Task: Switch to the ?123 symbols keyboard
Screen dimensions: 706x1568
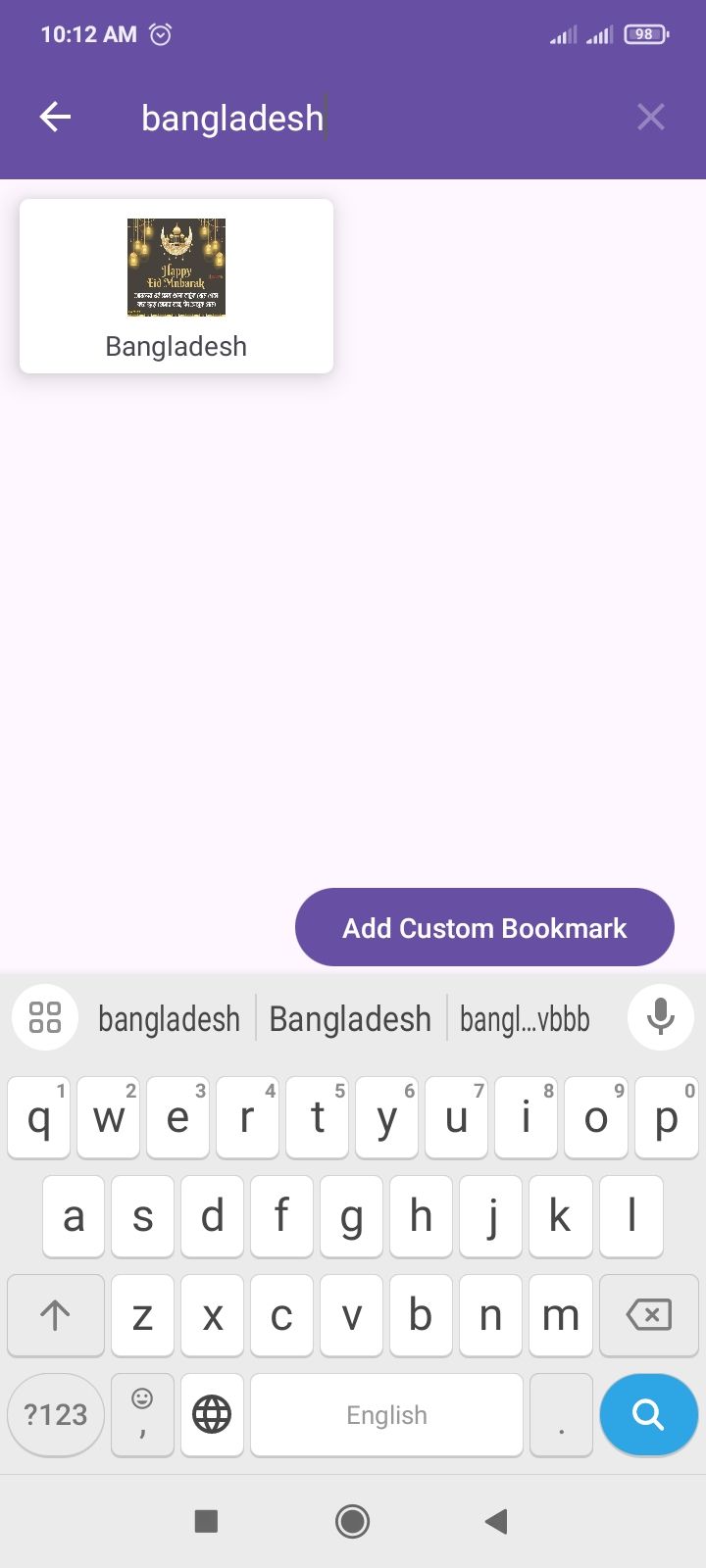Action: pyautogui.click(x=56, y=1414)
